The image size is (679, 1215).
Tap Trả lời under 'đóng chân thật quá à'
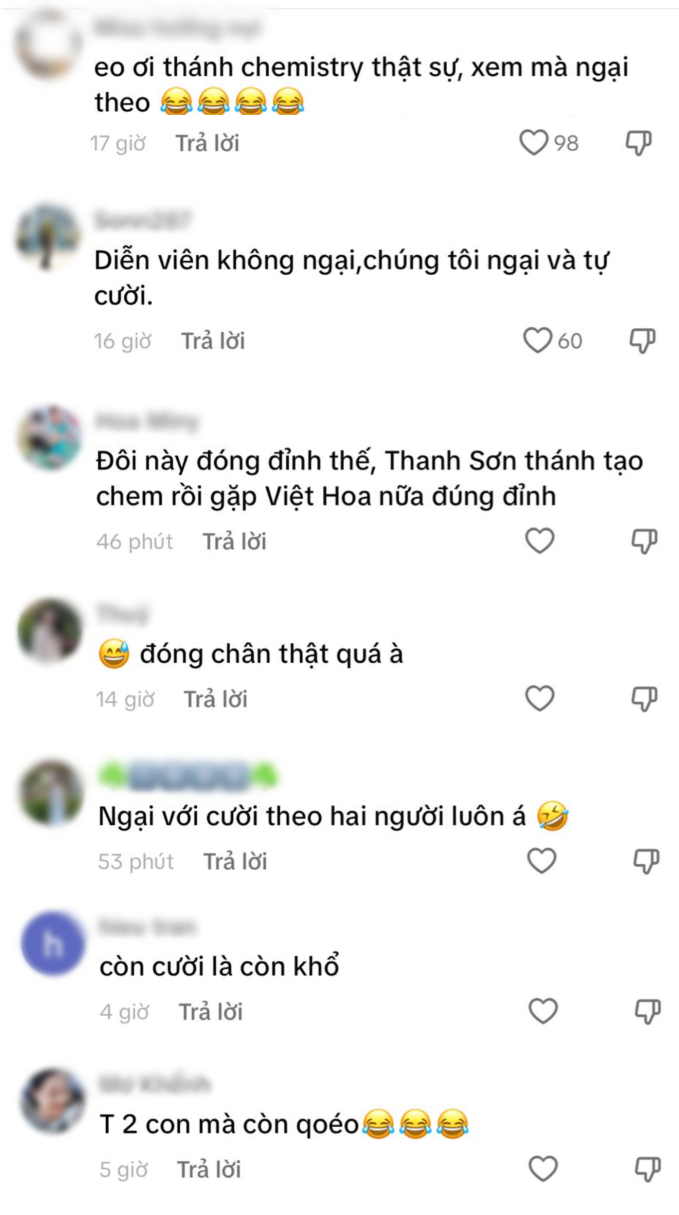[215, 699]
